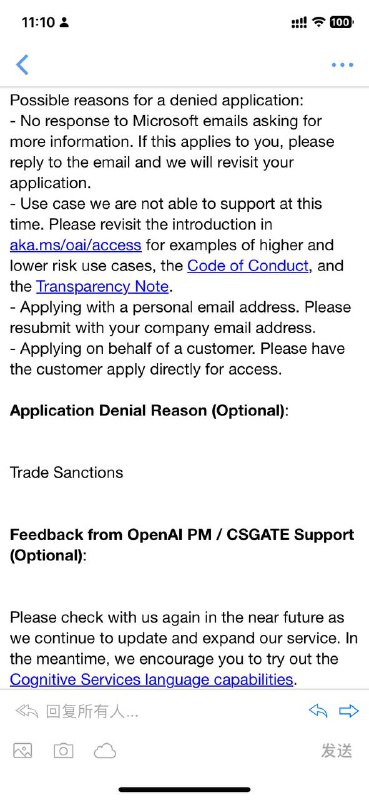The width and height of the screenshot is (369, 800).
Task: Open the aka.ms/oai/access link
Action: [x=76, y=245]
